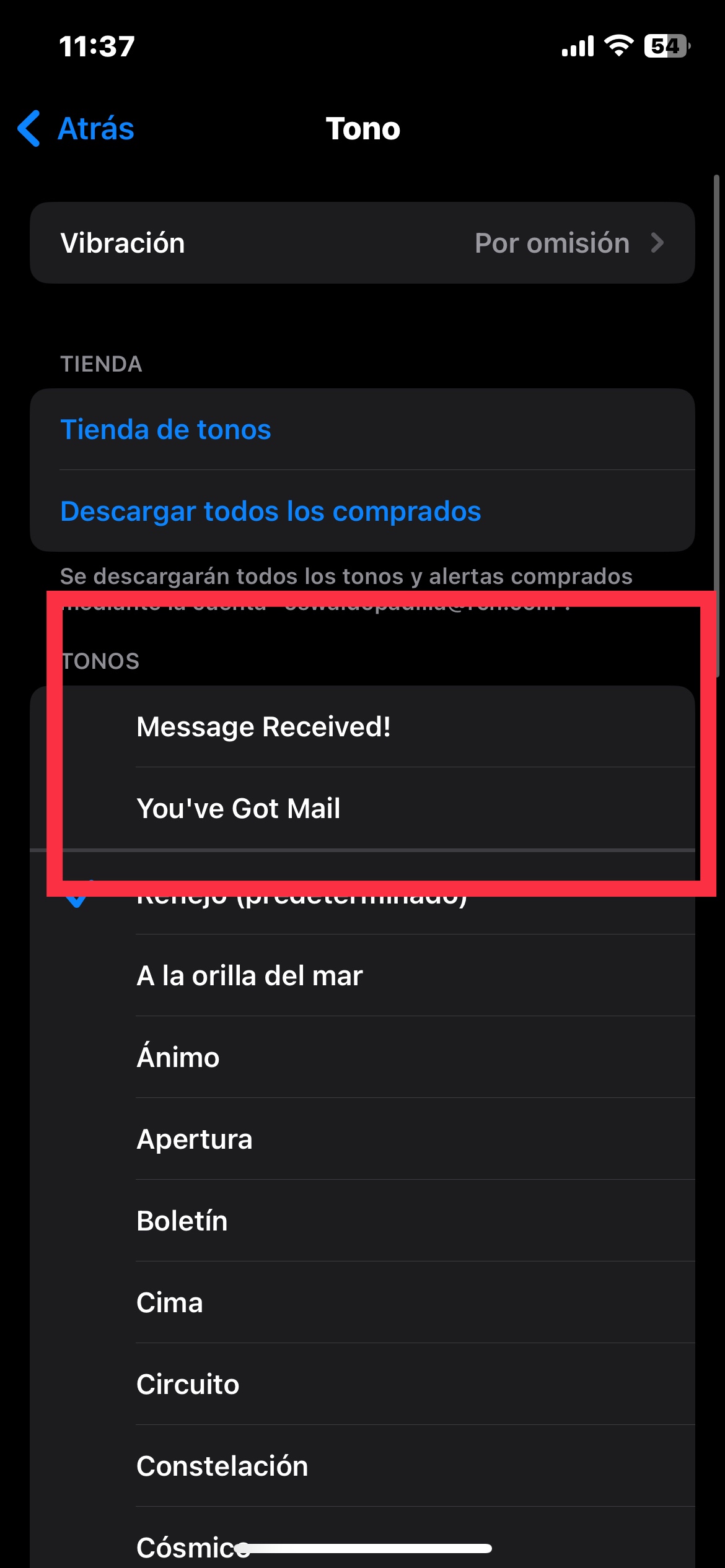Select the Apertura tone

tap(362, 1139)
